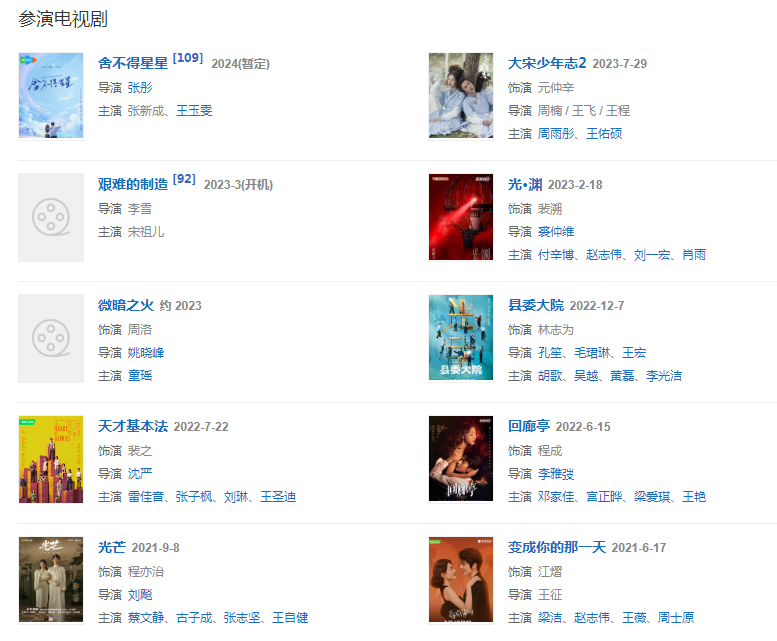Open the 微暗之火 title link
Viewport: 777px width, 641px height.
click(126, 305)
